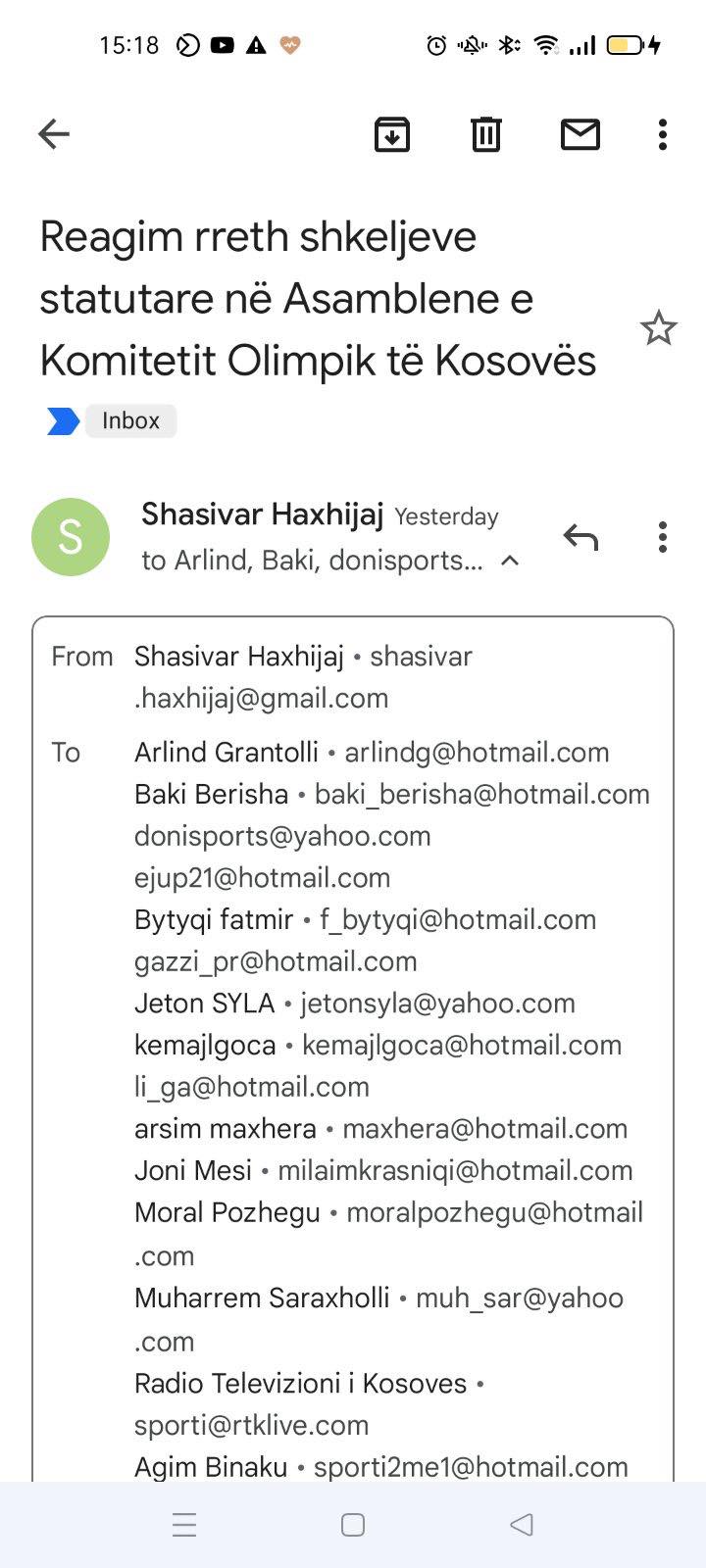Open the top toolbar overflow menu
706x1568 pixels.
(663, 134)
